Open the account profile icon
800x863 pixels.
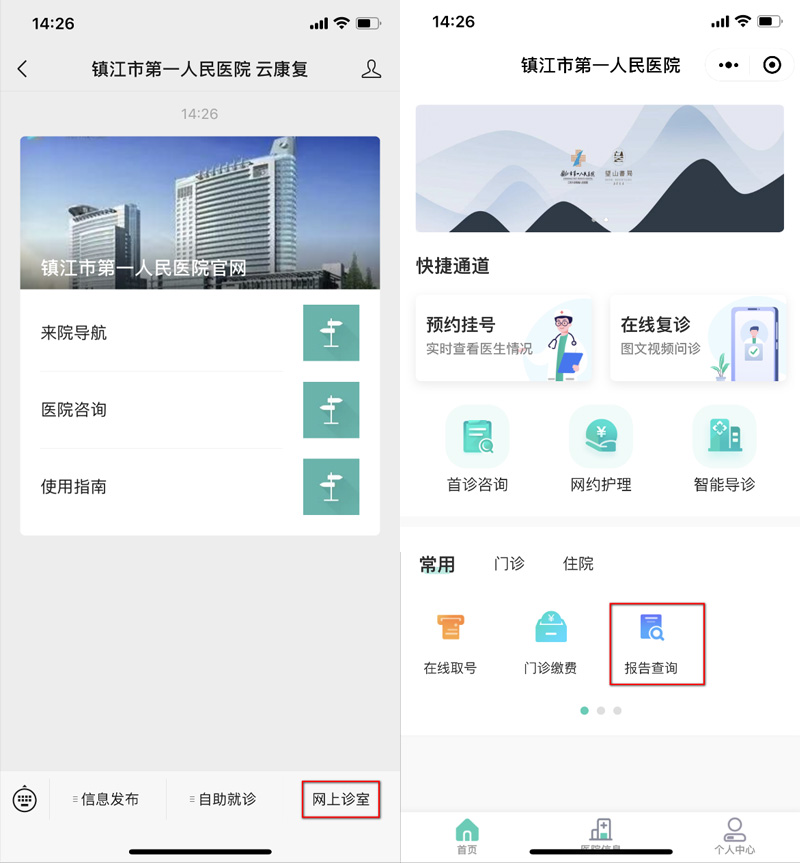(x=371, y=69)
